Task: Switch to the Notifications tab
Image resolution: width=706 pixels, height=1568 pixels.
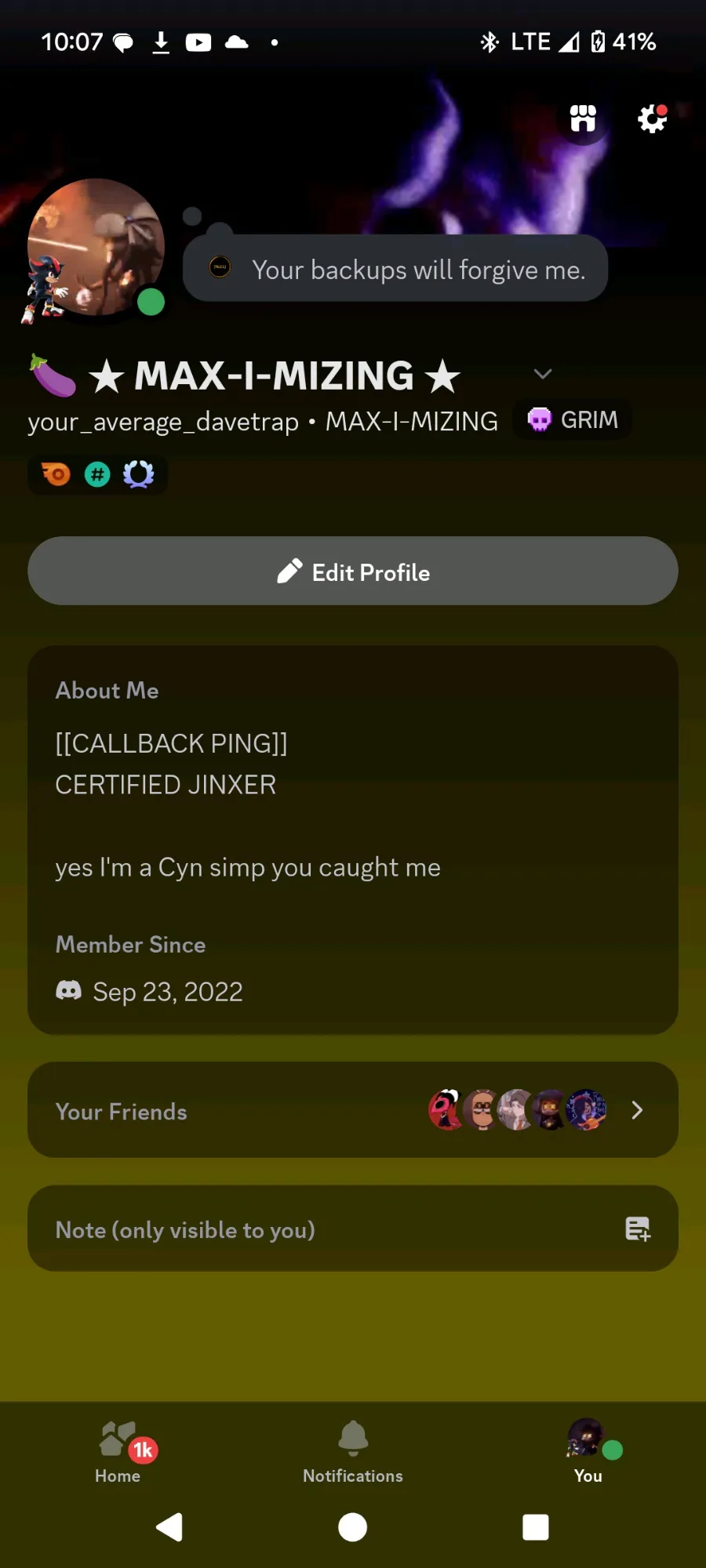Action: coord(353,1453)
